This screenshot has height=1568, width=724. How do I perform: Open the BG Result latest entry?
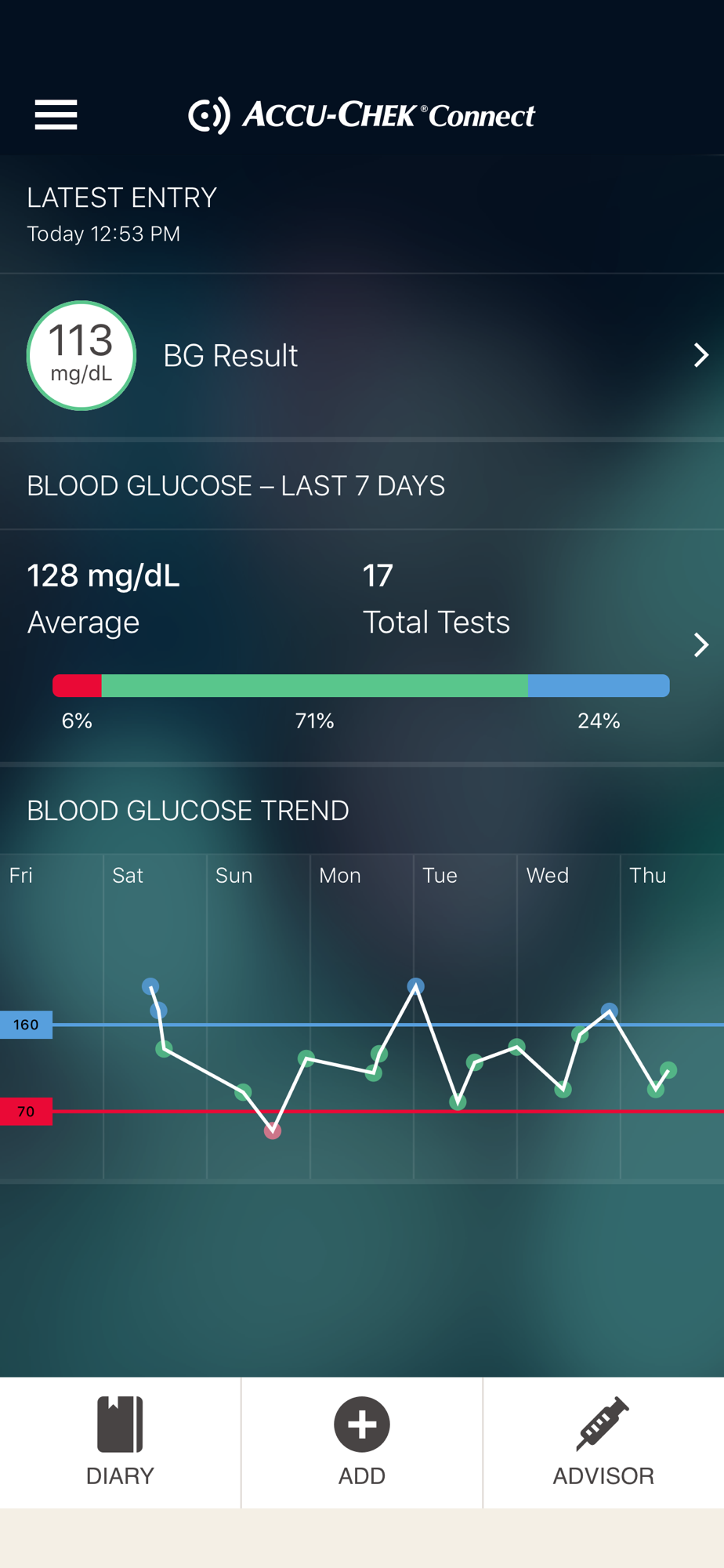point(360,355)
